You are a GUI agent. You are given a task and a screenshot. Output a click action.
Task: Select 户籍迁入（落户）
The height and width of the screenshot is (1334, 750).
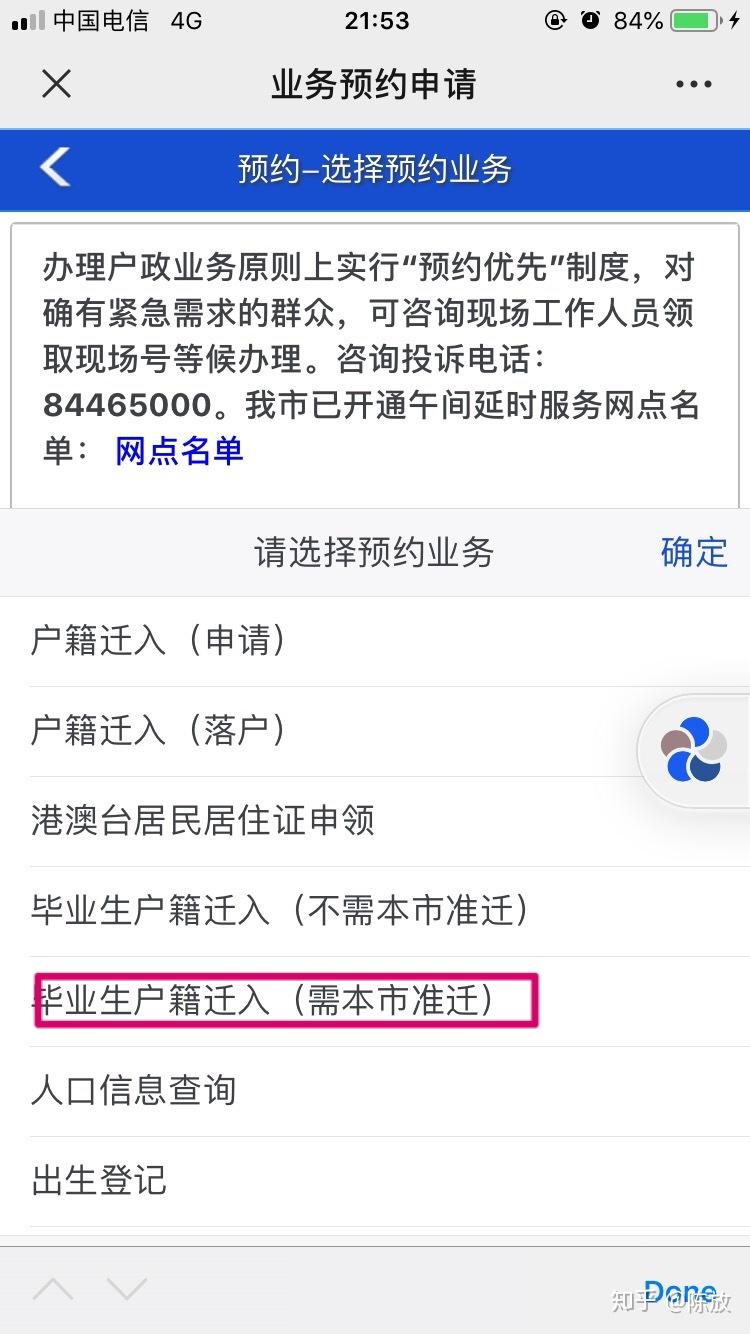[x=159, y=731]
